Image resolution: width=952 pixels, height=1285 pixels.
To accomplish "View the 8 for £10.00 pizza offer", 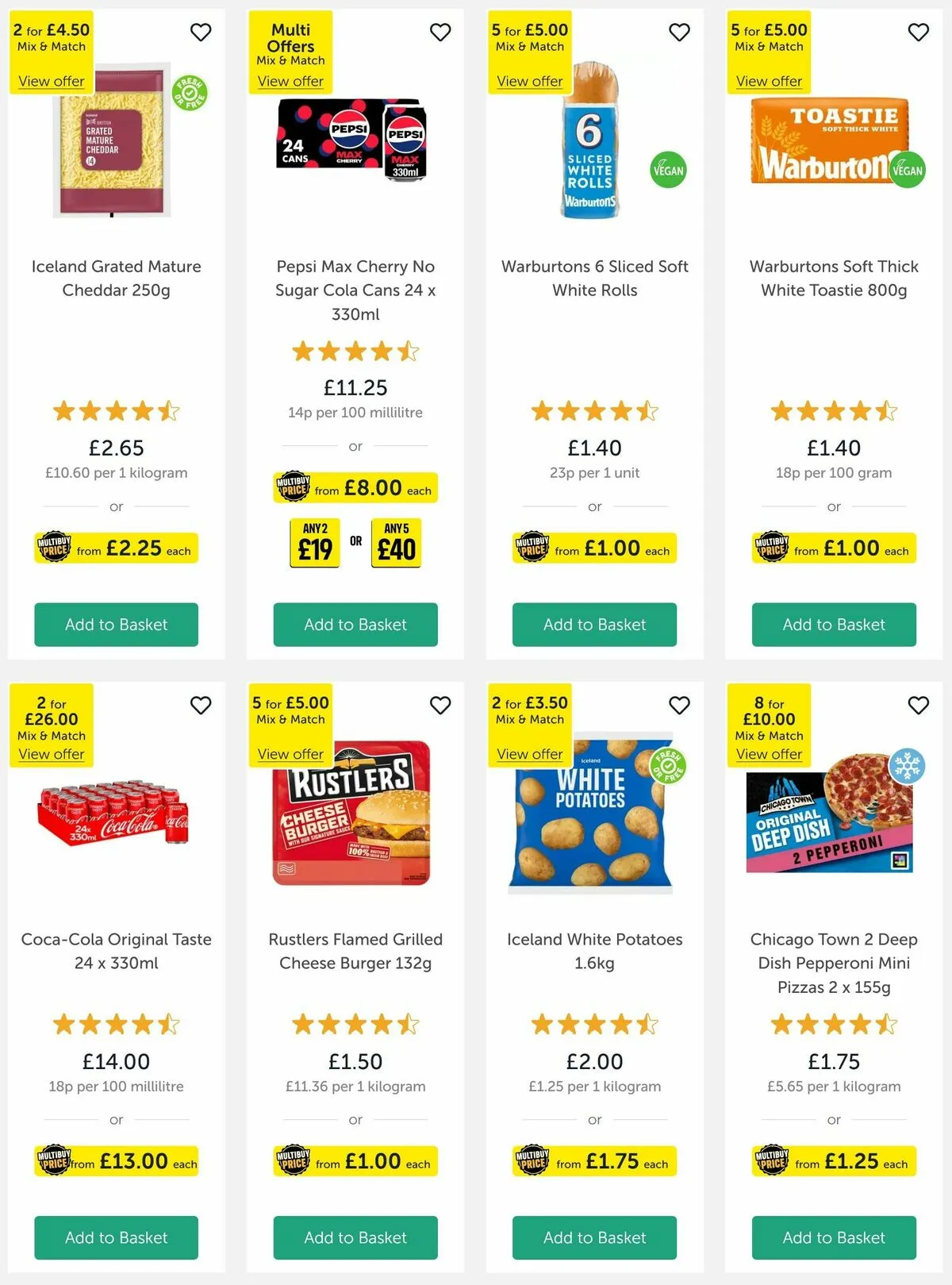I will (769, 754).
